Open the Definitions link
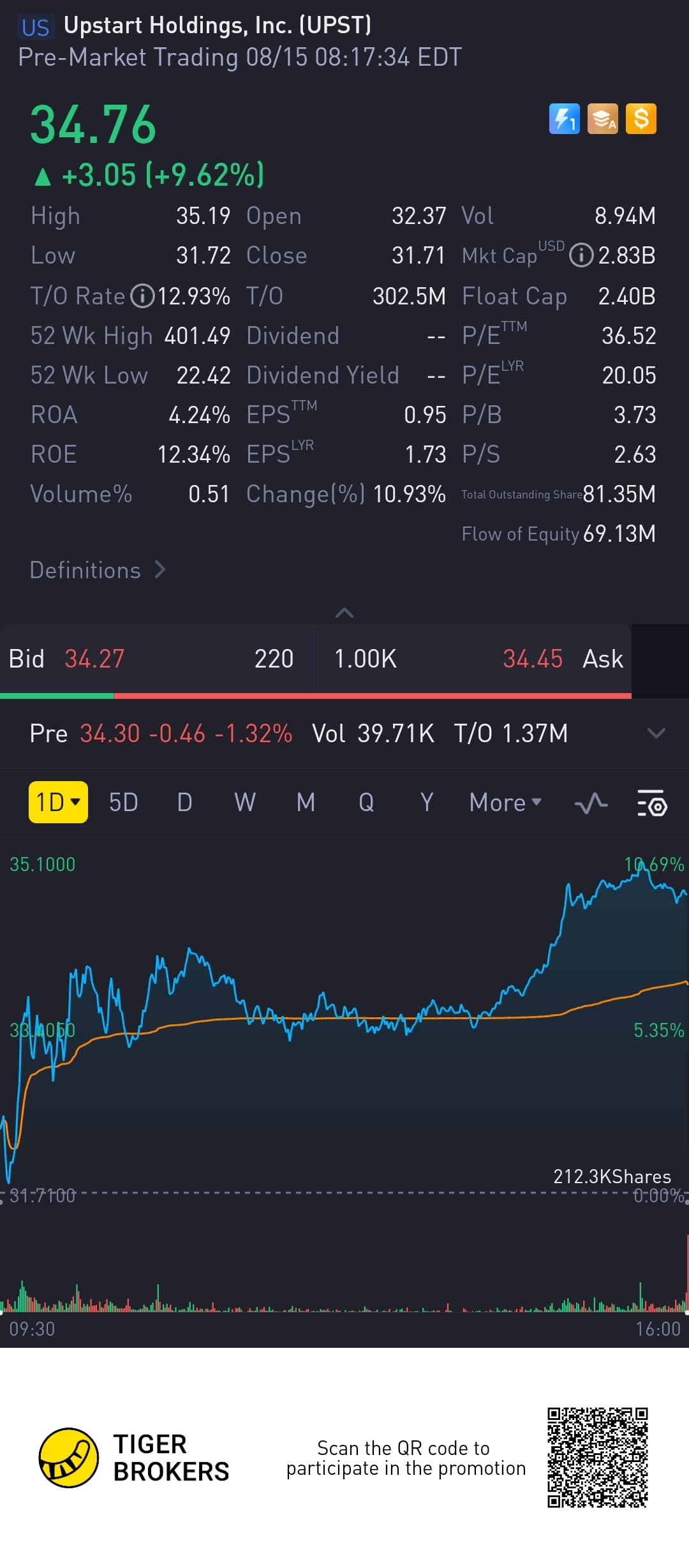The width and height of the screenshot is (689, 1568). 98,570
